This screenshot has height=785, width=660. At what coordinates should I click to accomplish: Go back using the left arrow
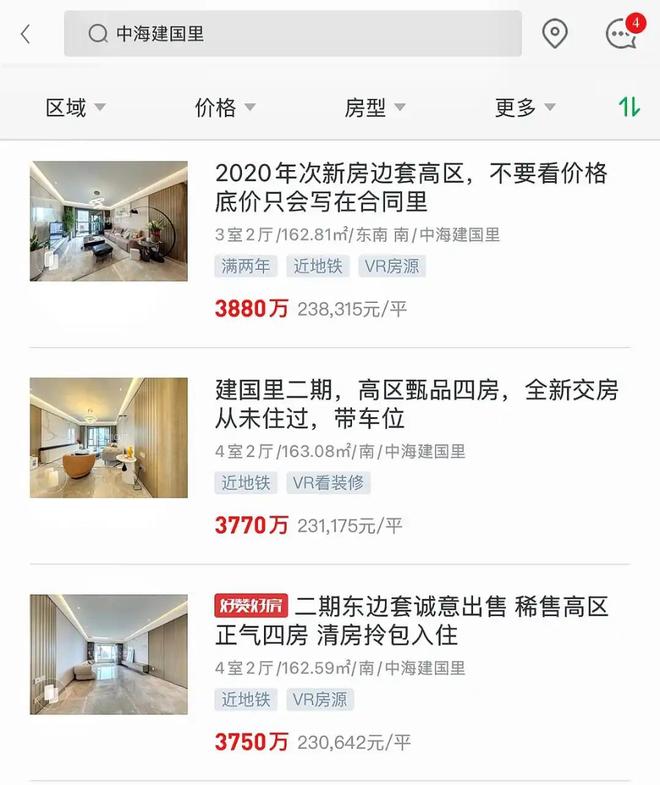(x=26, y=34)
